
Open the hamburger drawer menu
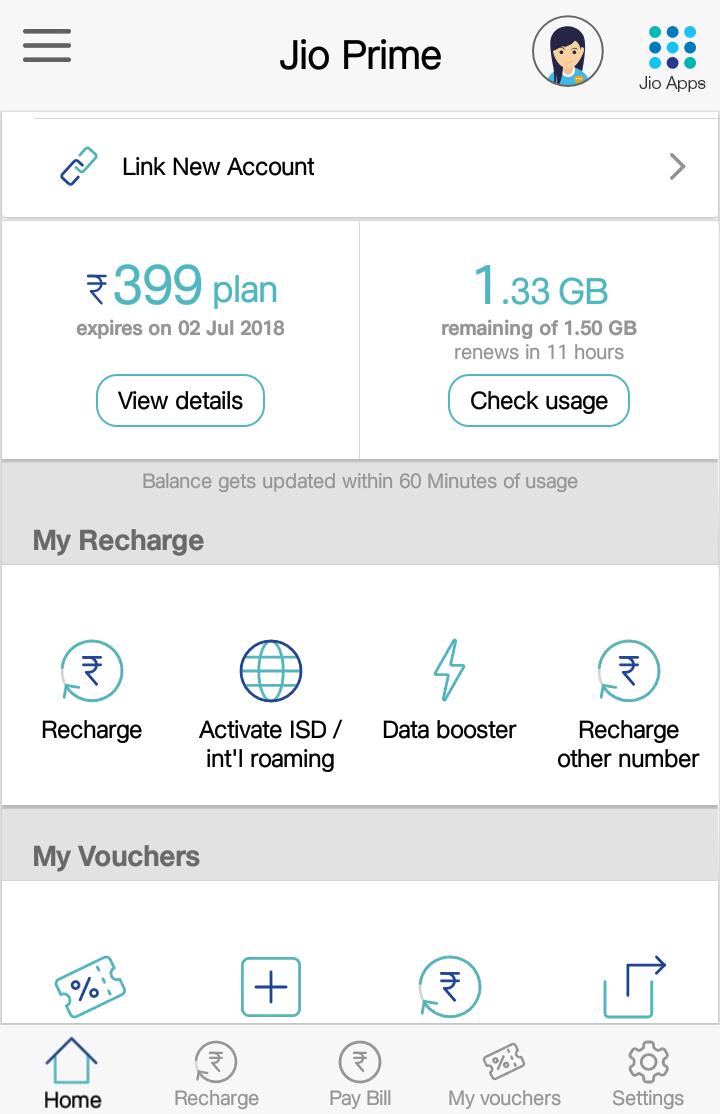[x=47, y=47]
